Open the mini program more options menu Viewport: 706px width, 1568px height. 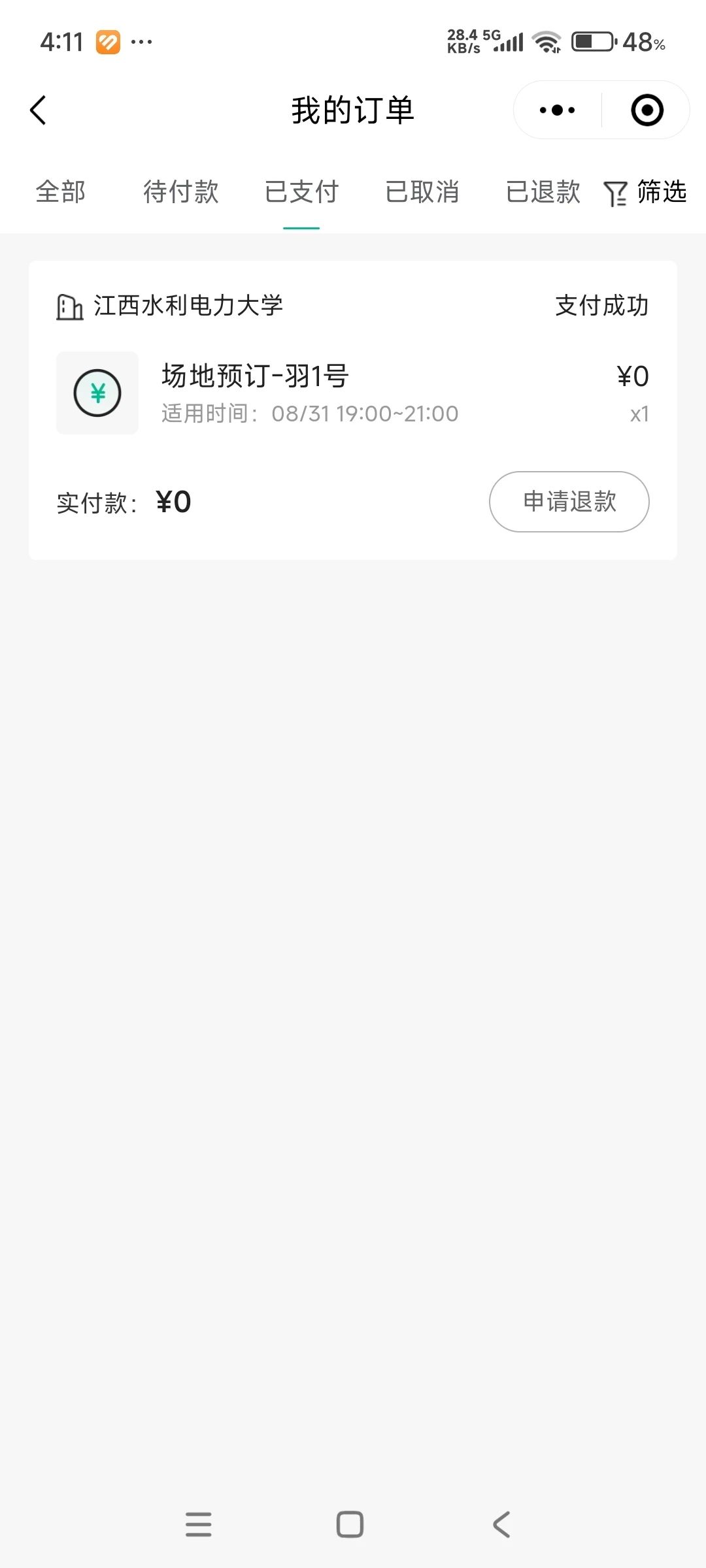point(558,110)
